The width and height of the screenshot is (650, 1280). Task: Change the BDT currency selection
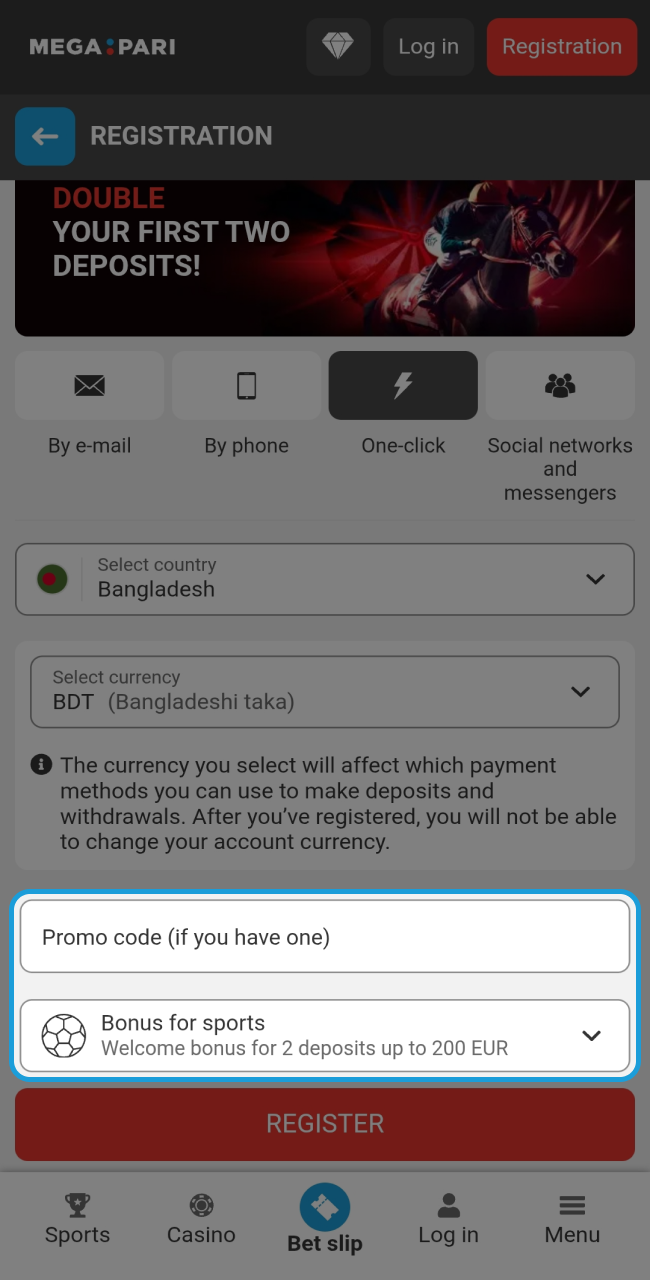coord(325,691)
